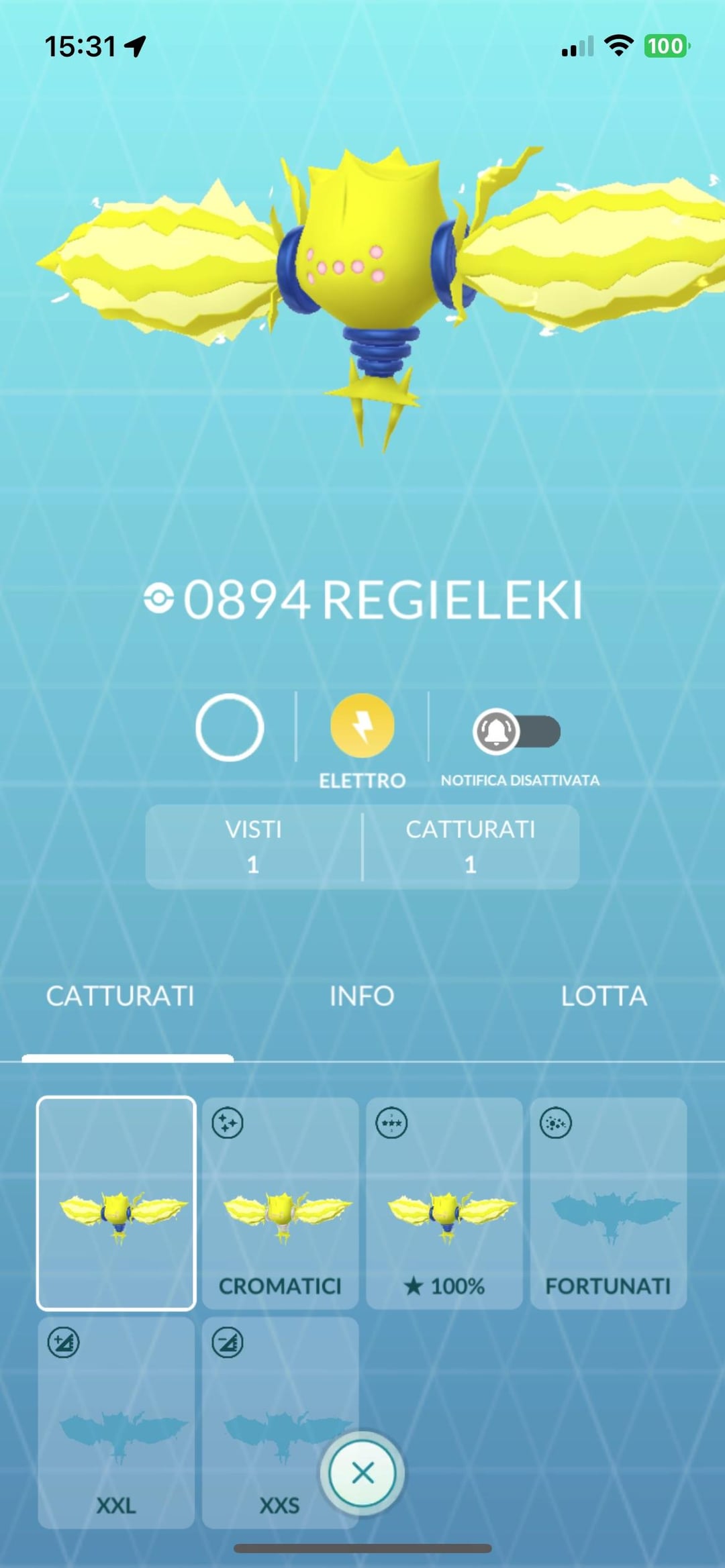Viewport: 725px width, 1568px height.
Task: Select the FORTUNATI tile
Action: coord(608,1203)
